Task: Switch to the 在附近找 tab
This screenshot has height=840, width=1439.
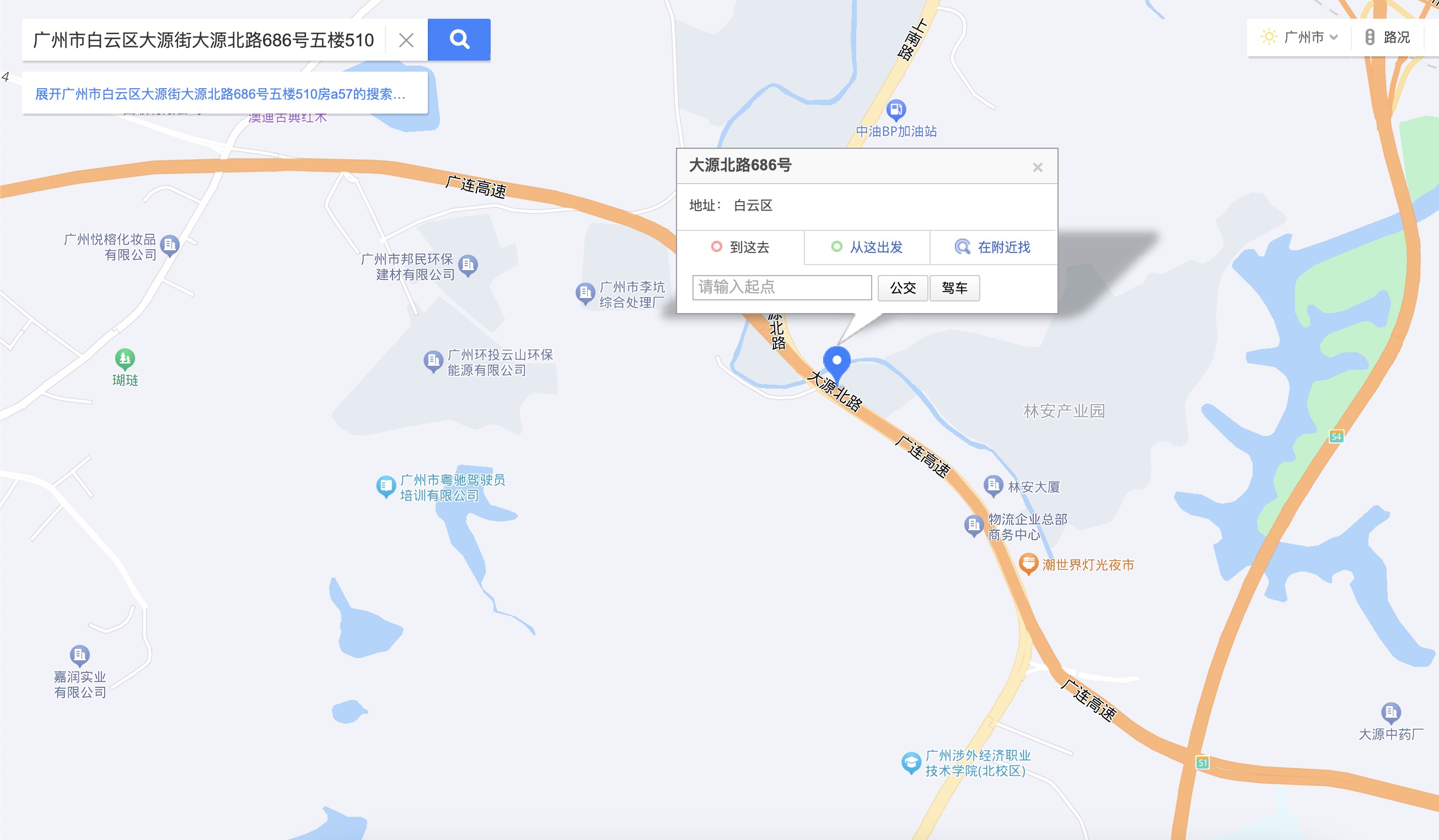Action: pyautogui.click(x=993, y=247)
